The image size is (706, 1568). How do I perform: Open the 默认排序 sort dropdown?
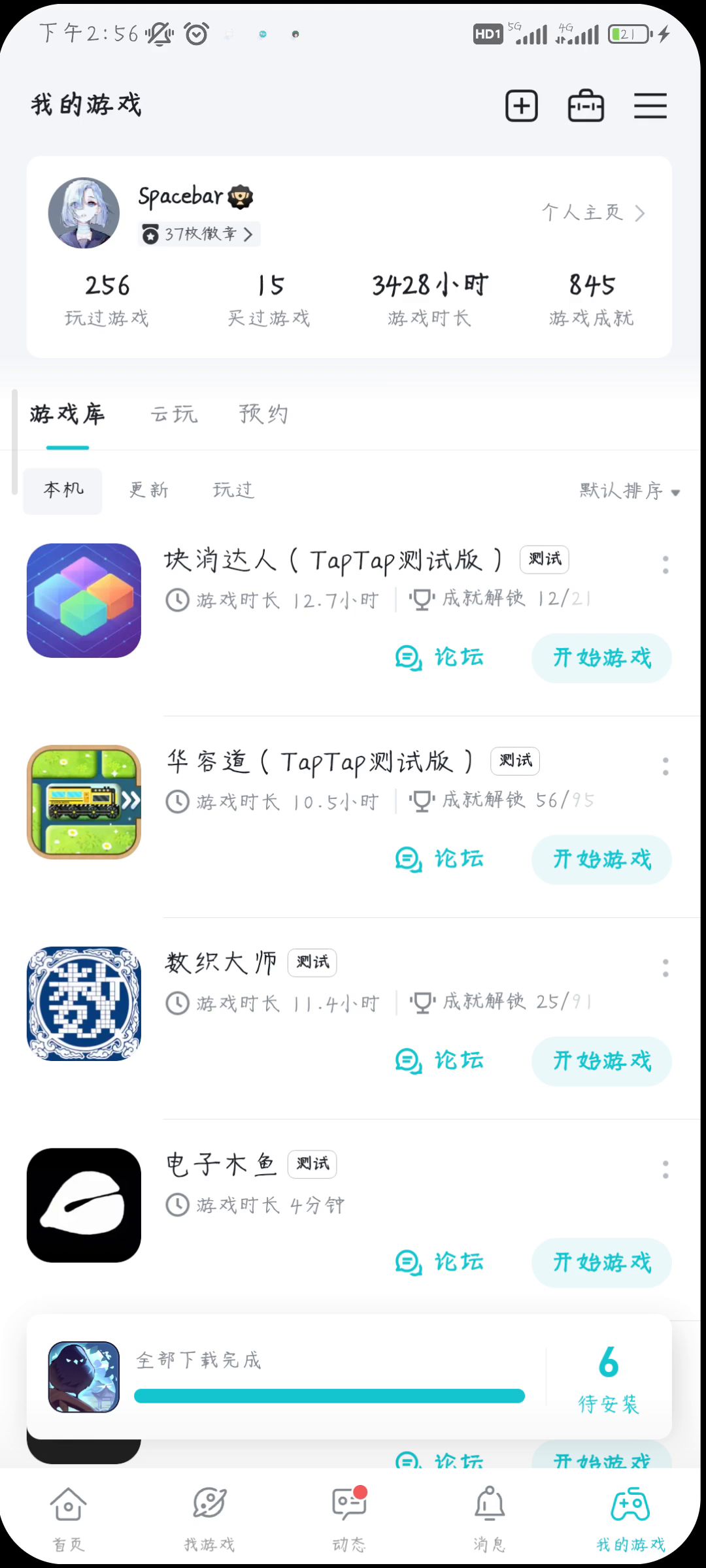(629, 491)
